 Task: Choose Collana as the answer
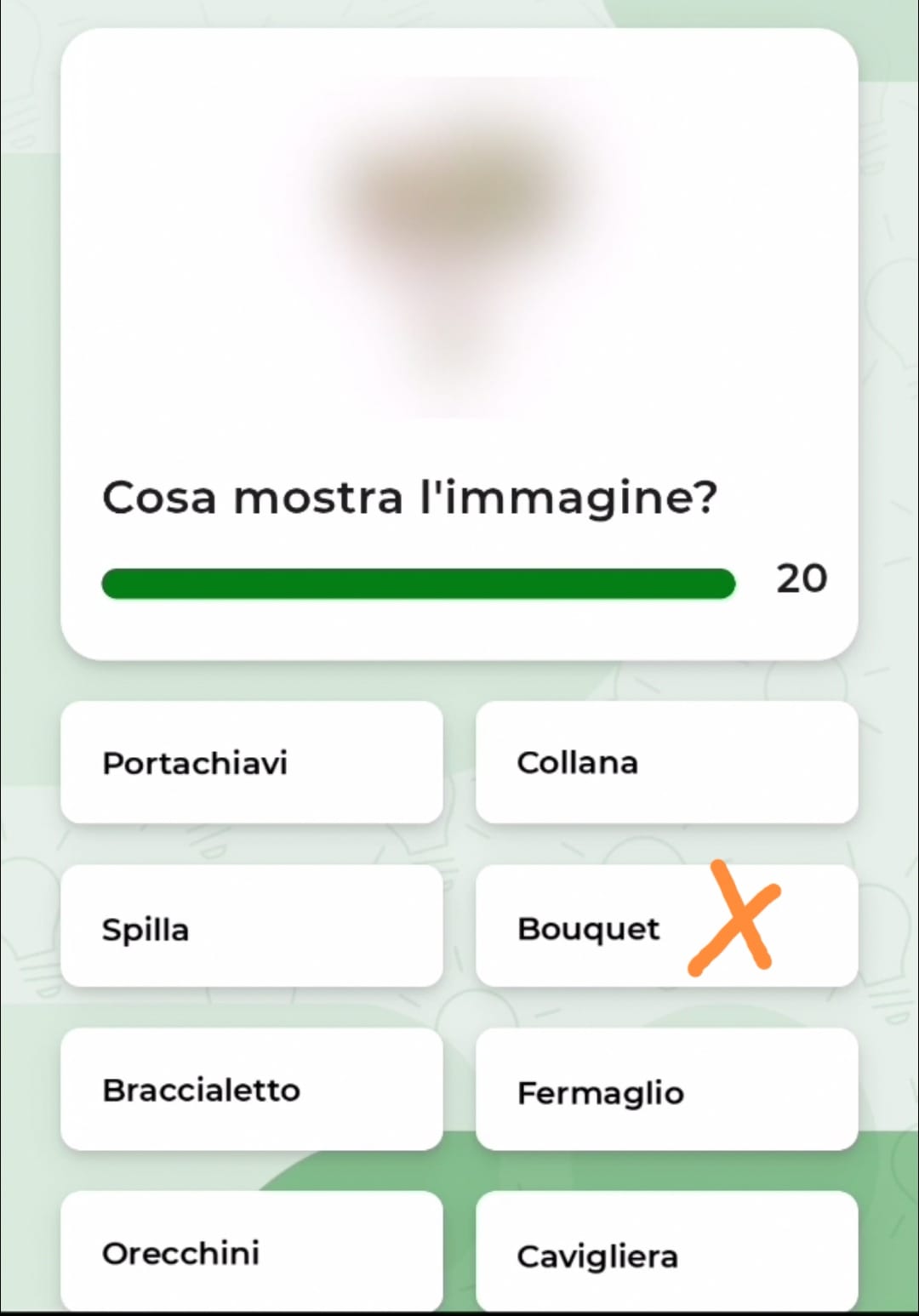(666, 762)
